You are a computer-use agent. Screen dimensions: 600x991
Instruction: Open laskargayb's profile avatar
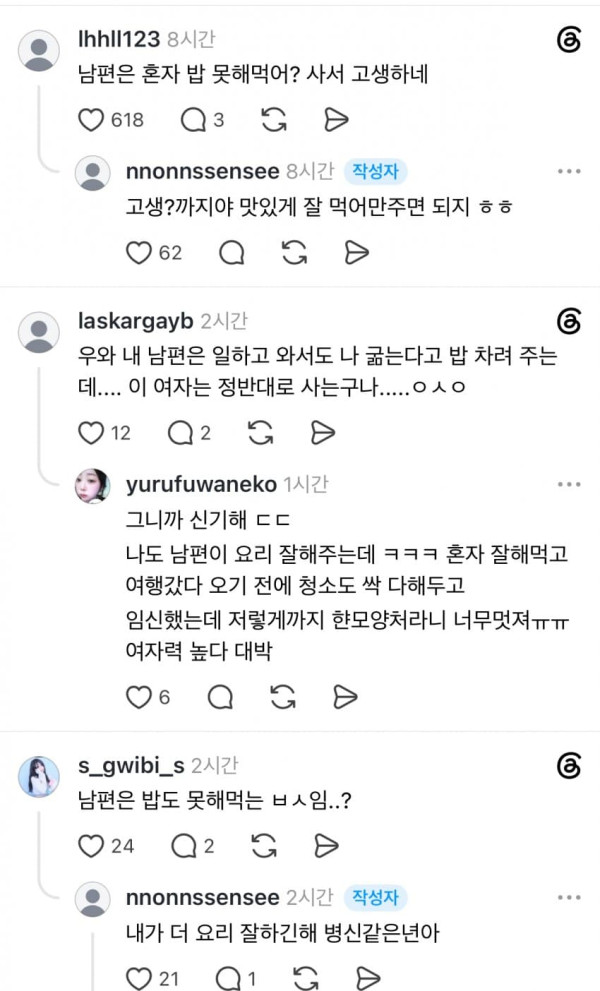[39, 332]
